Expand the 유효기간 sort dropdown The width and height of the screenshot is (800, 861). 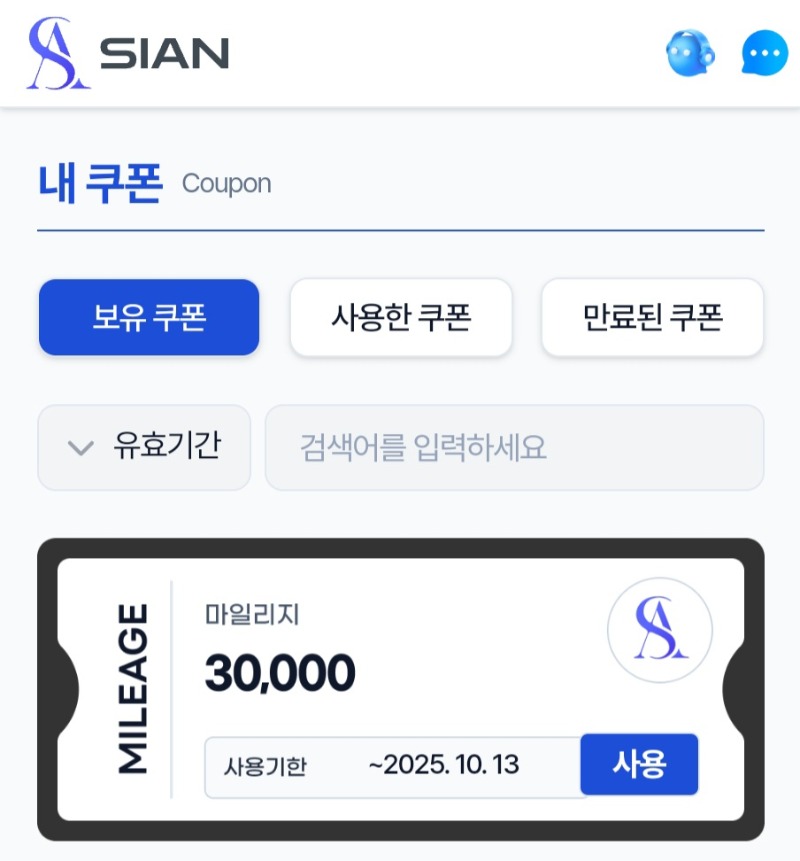pos(144,447)
